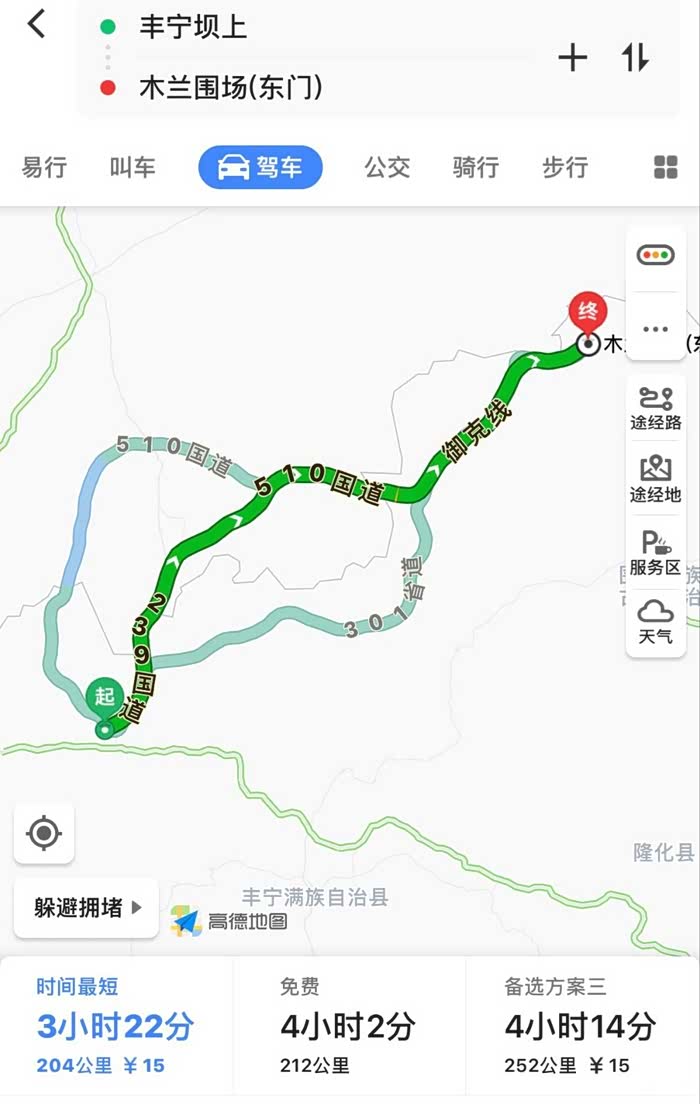
Task: Switch to the 骑行 cycling tab
Action: pyautogui.click(x=476, y=168)
